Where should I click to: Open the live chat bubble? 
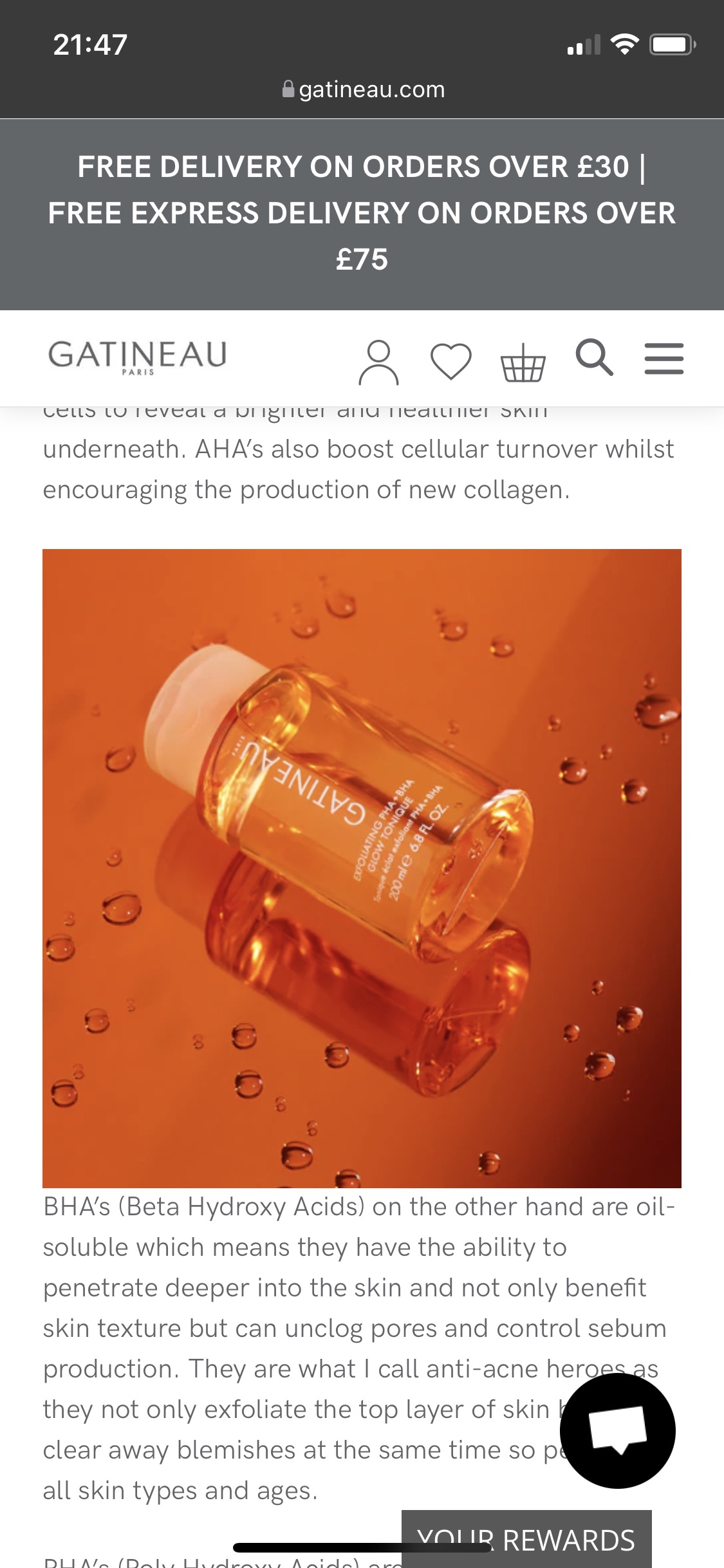click(x=617, y=1430)
